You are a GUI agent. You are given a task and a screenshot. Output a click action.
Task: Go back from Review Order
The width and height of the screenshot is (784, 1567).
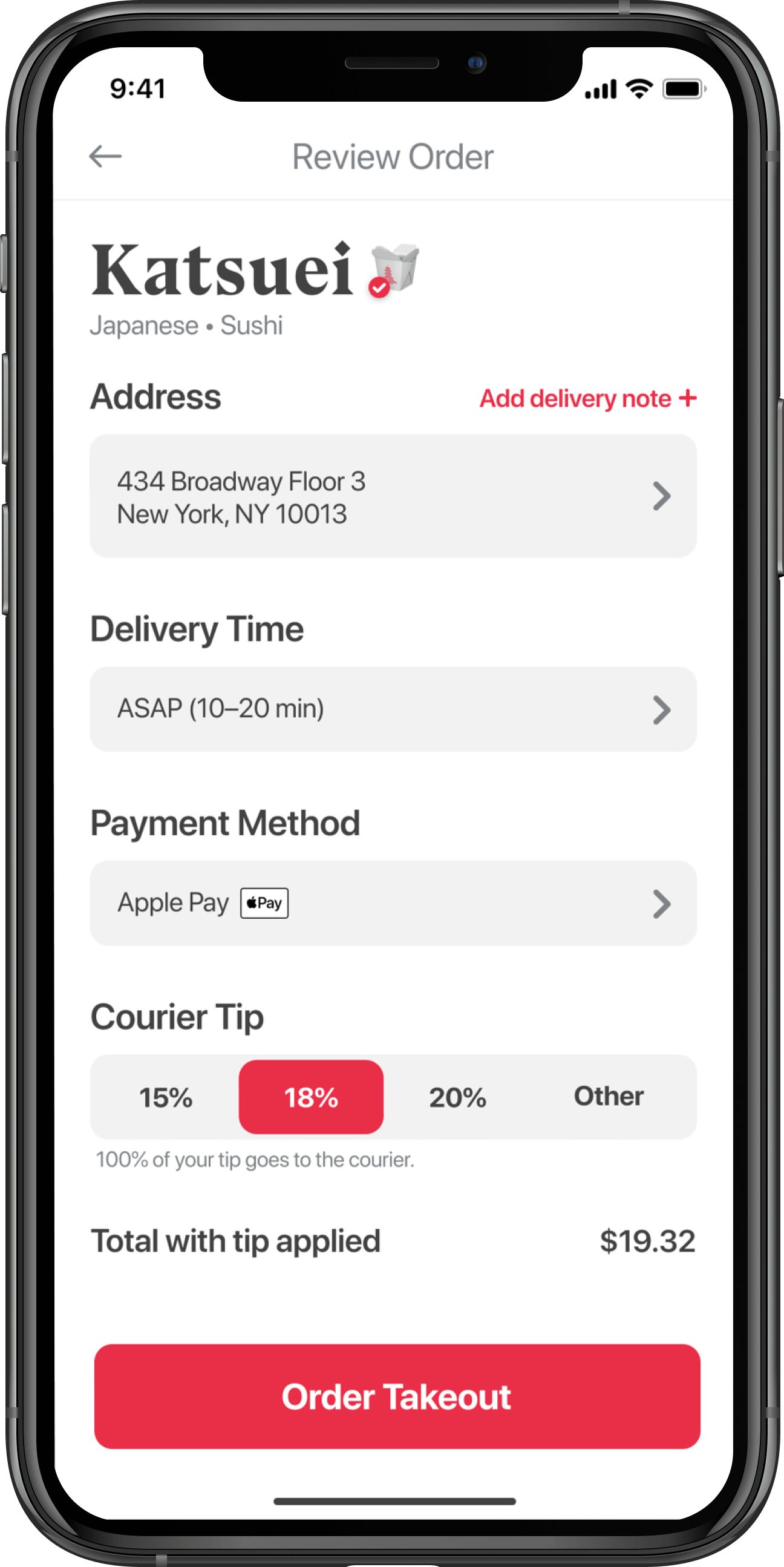tap(105, 156)
